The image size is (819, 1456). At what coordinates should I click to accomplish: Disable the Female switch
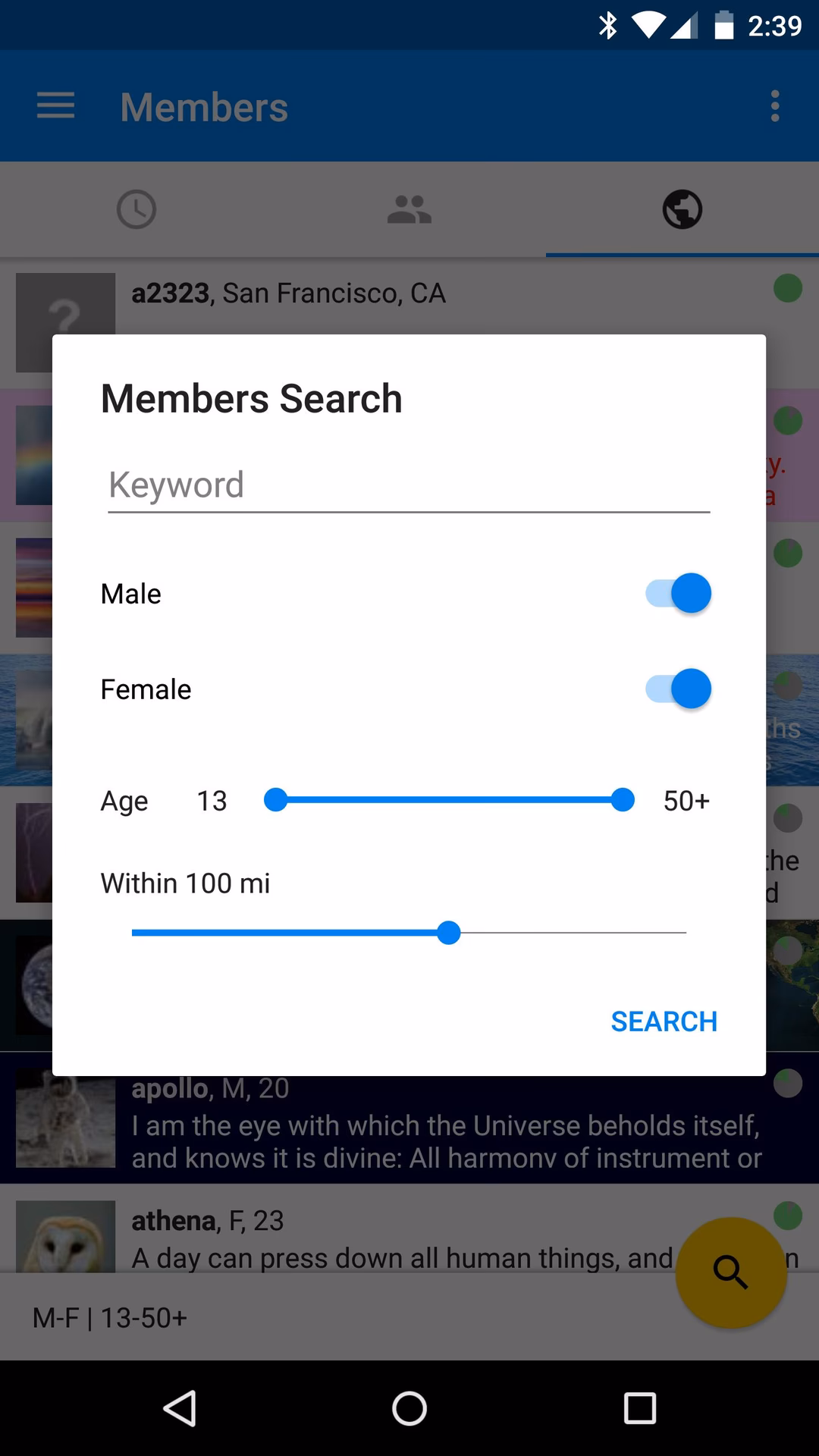(679, 689)
